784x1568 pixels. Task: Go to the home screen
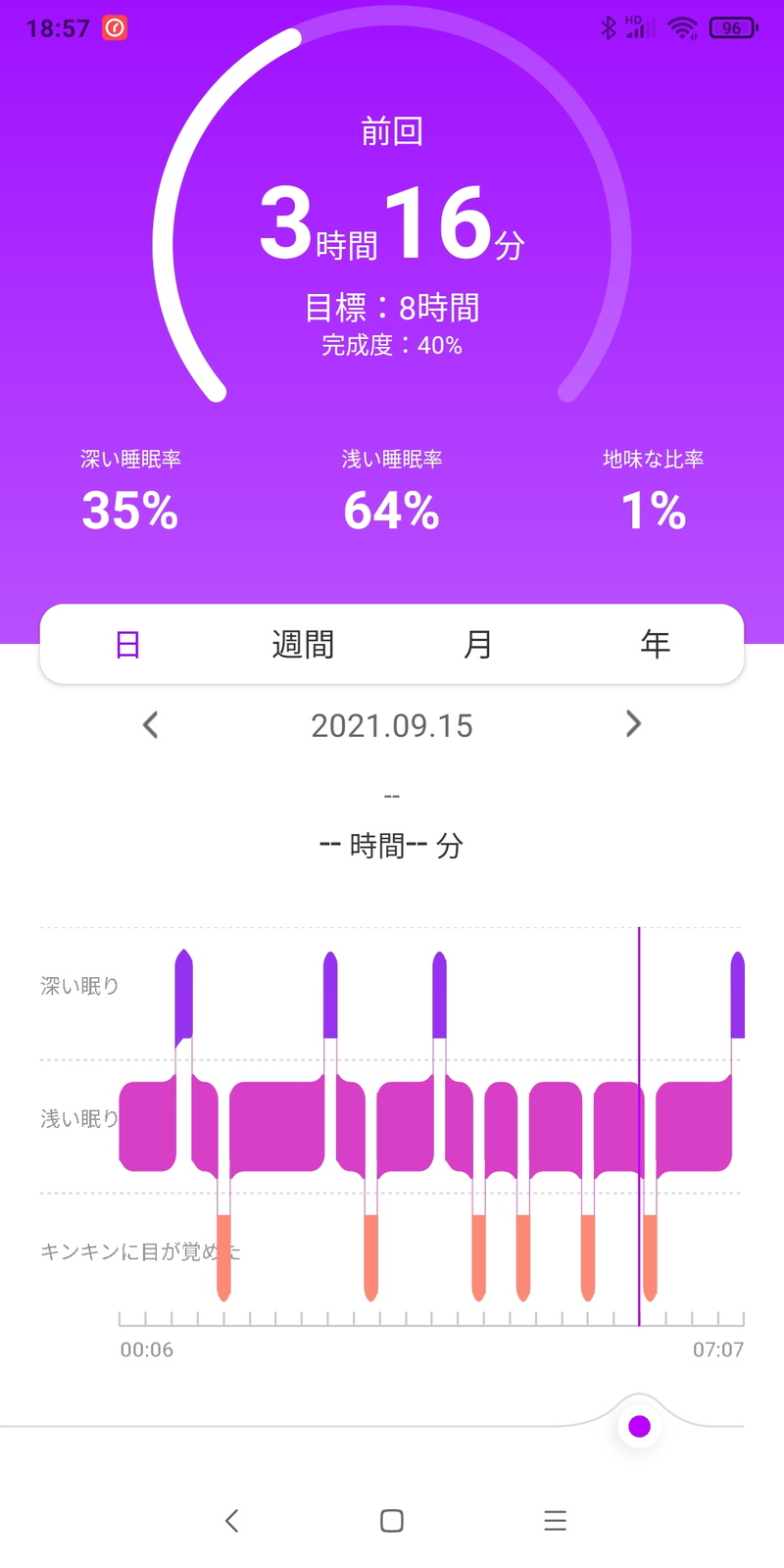pyautogui.click(x=392, y=1520)
